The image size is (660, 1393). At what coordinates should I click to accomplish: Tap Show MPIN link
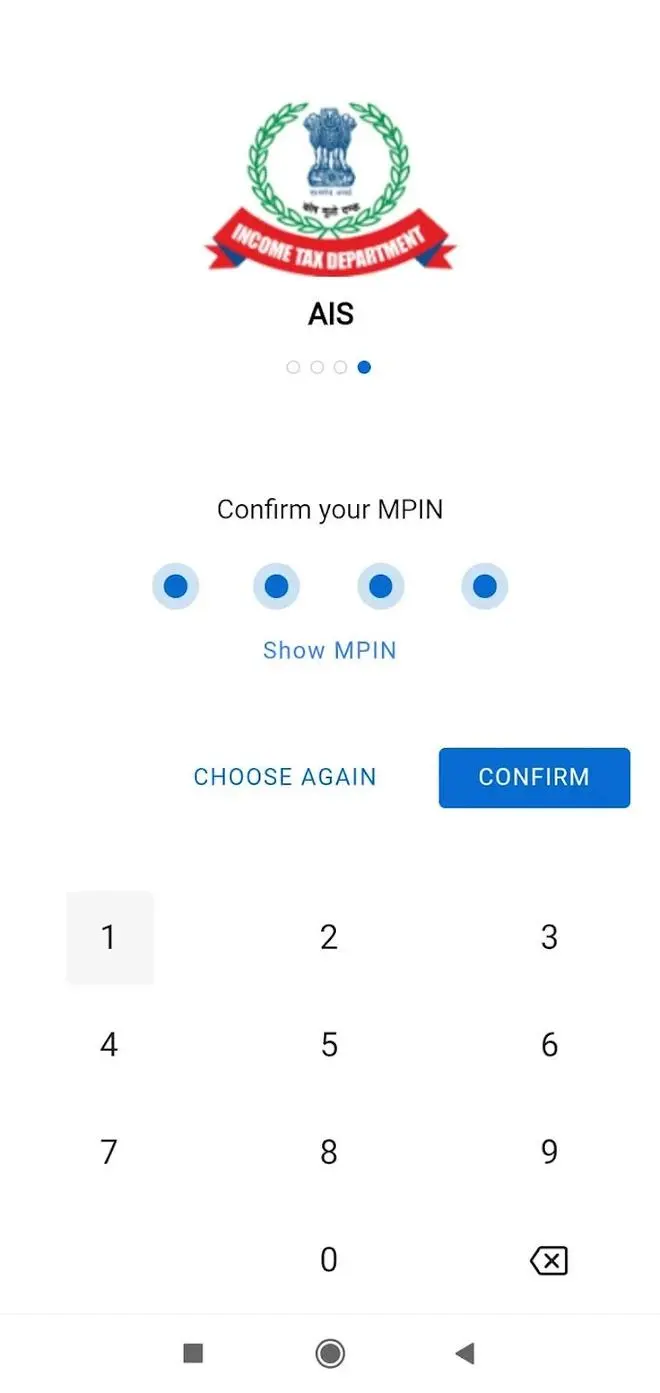click(329, 650)
